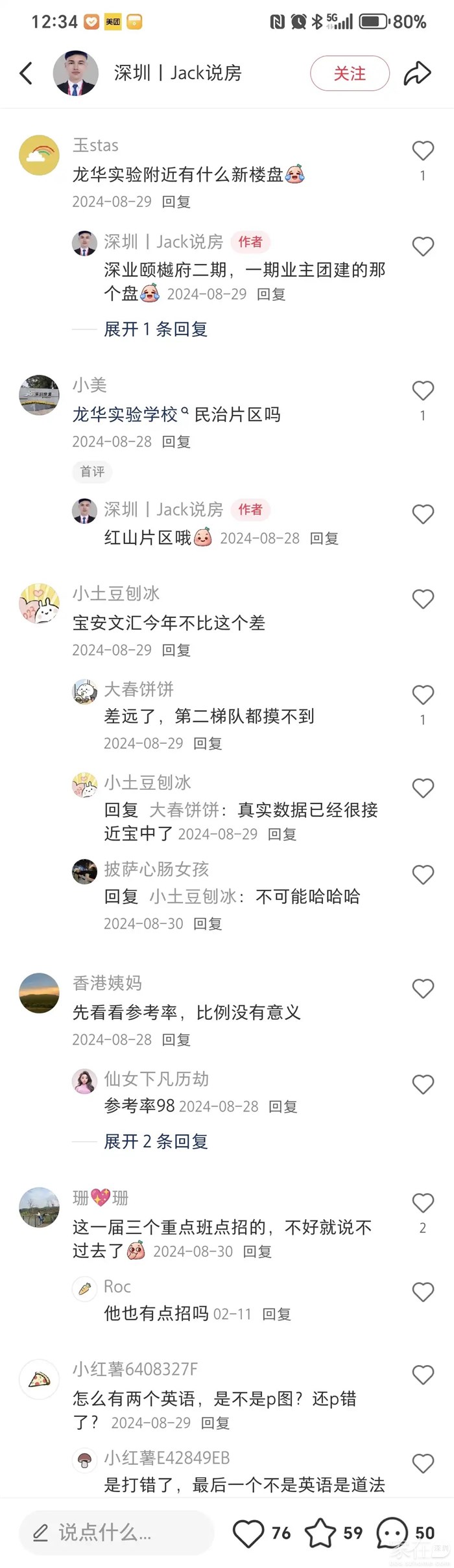
Task: Expand 展开 1 条回复
Action: (x=156, y=329)
